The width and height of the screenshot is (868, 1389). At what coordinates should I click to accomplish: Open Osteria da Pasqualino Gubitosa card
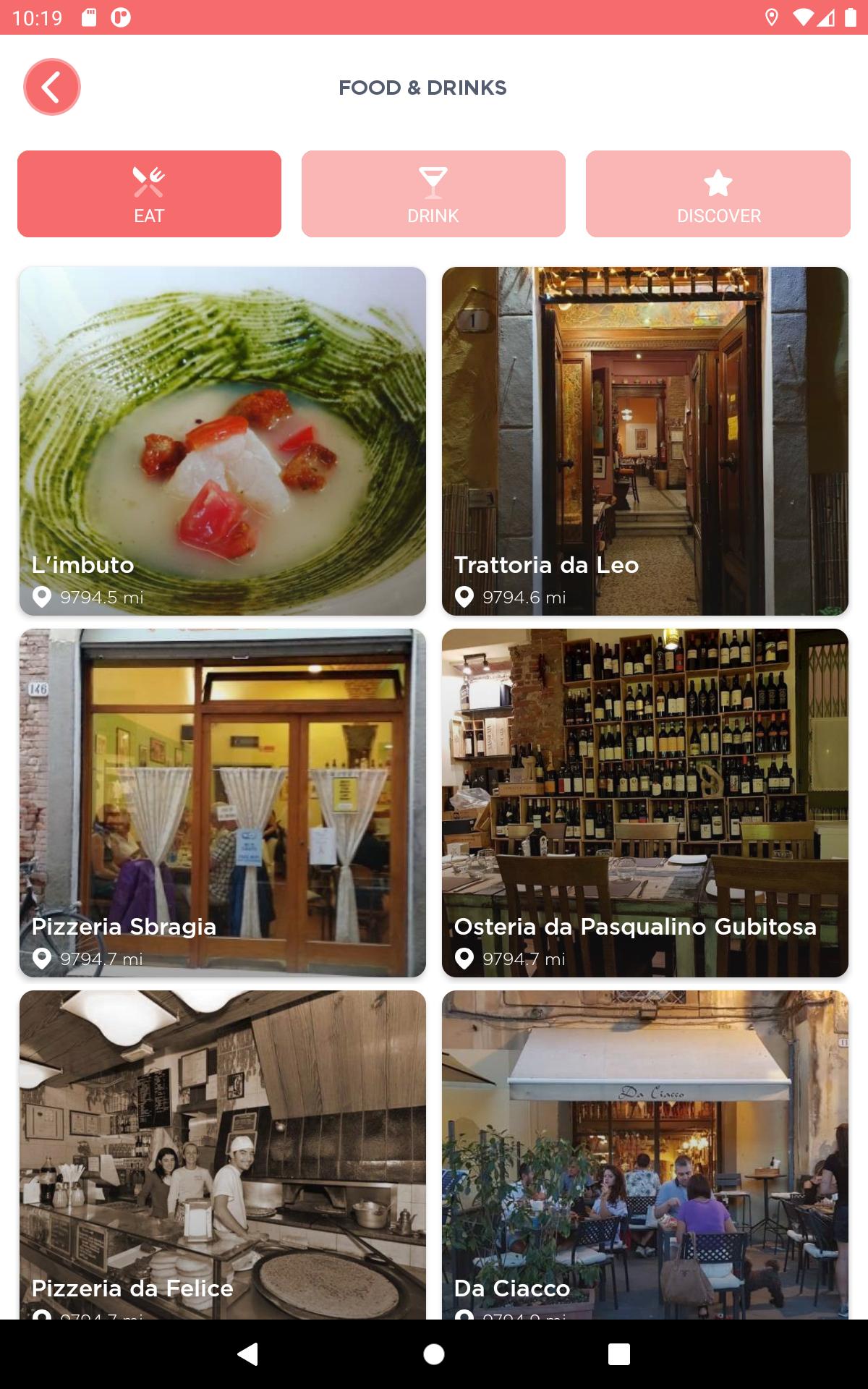(645, 803)
